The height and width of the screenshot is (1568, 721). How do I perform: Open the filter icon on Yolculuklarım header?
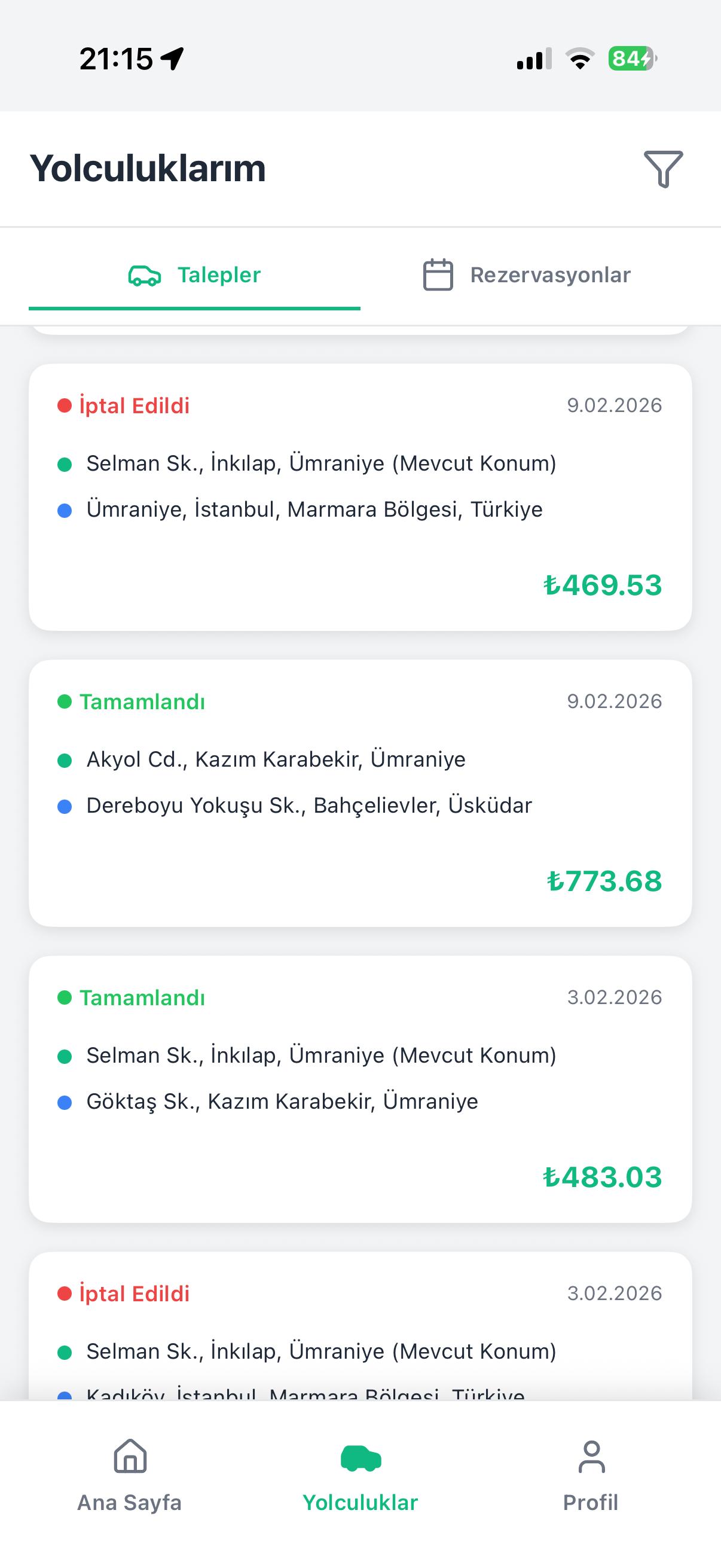coord(662,169)
